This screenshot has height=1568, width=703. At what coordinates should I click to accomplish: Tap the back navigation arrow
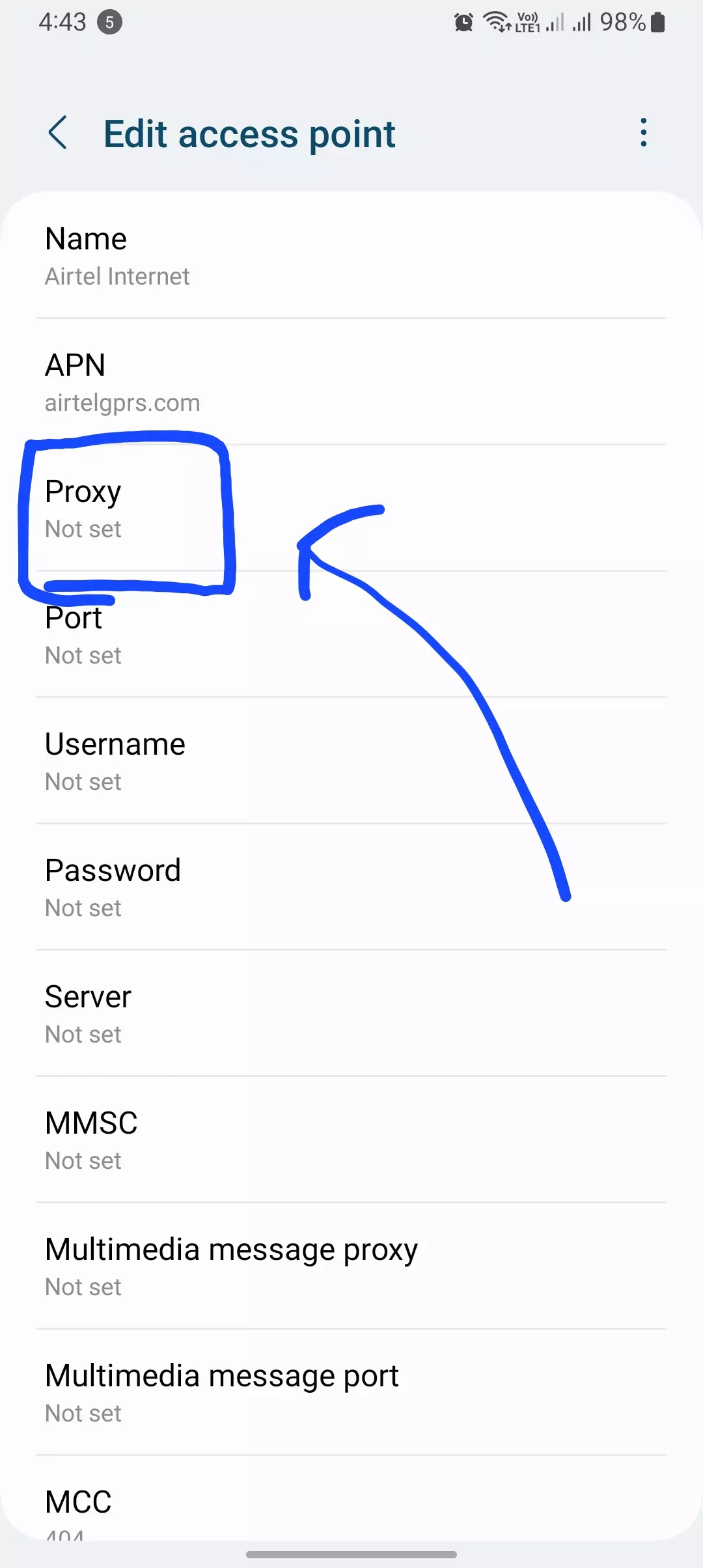pyautogui.click(x=58, y=133)
